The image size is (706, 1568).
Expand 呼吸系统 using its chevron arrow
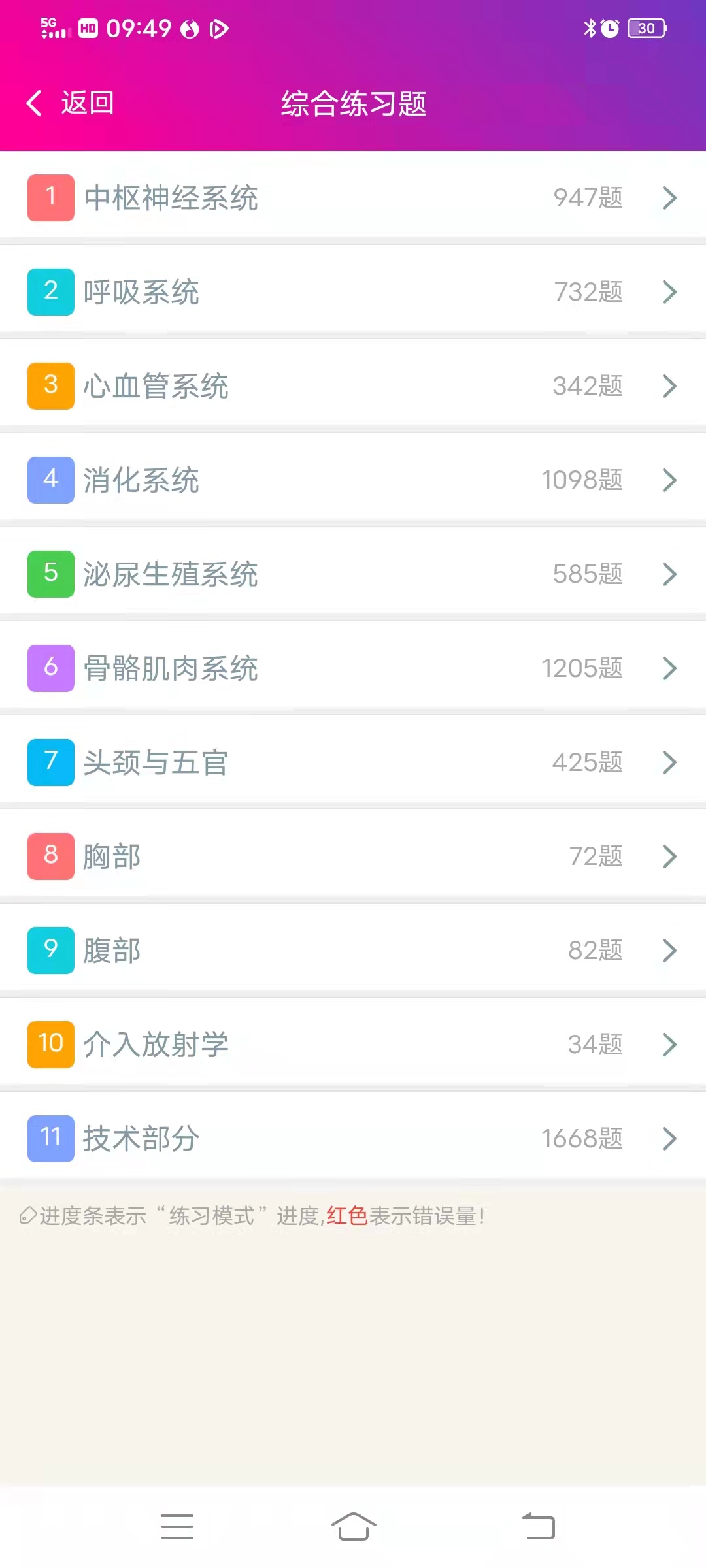(669, 292)
